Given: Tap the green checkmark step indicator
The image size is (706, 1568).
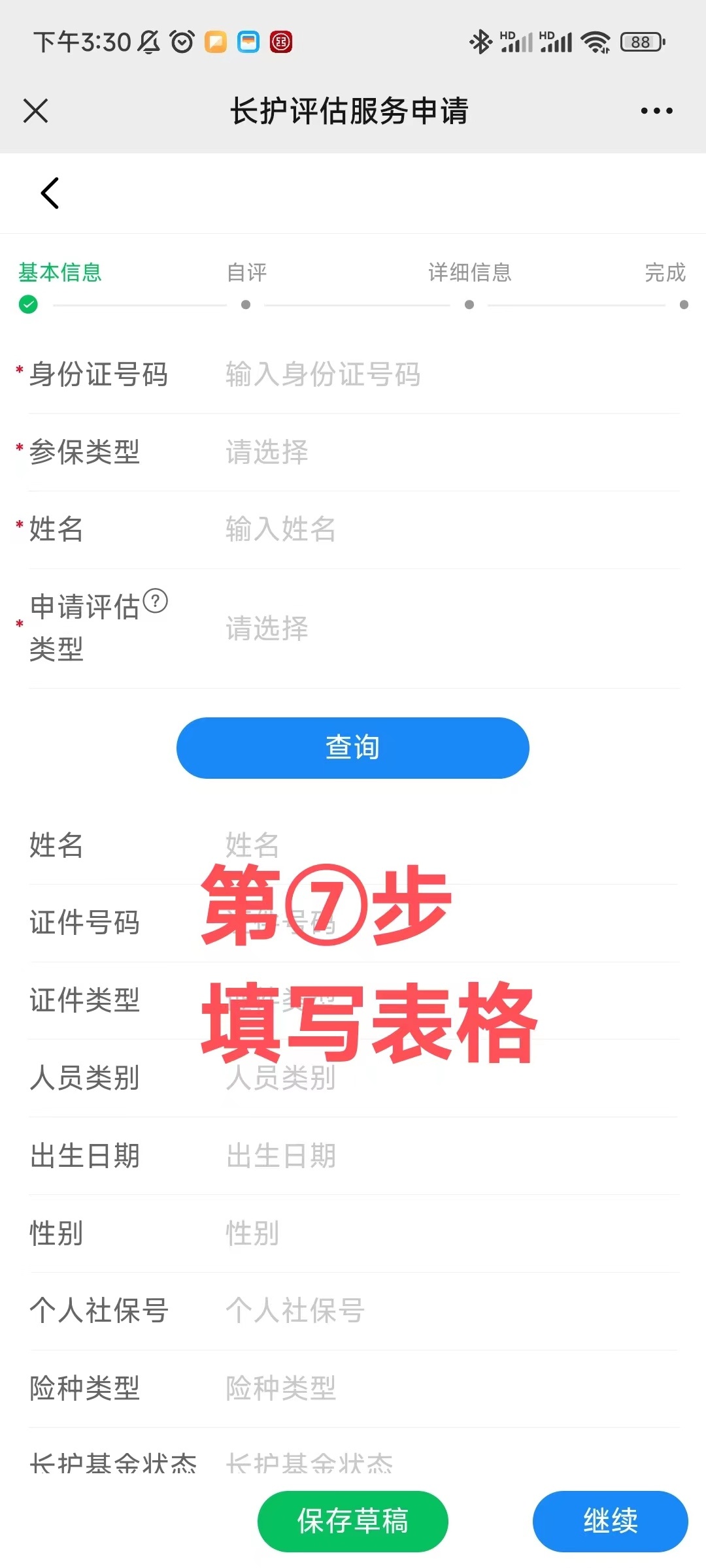Looking at the screenshot, I should click(x=26, y=302).
